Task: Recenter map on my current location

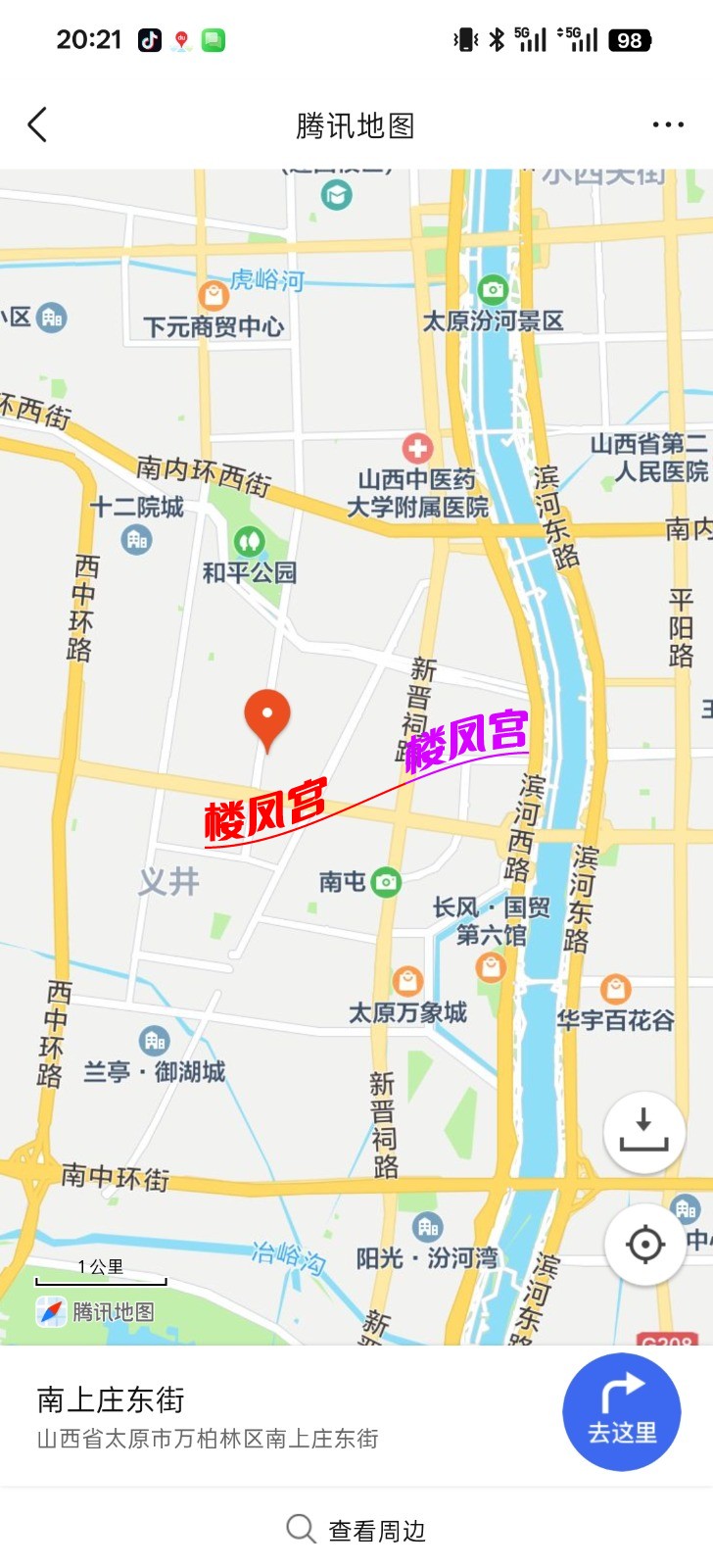Action: click(644, 1245)
